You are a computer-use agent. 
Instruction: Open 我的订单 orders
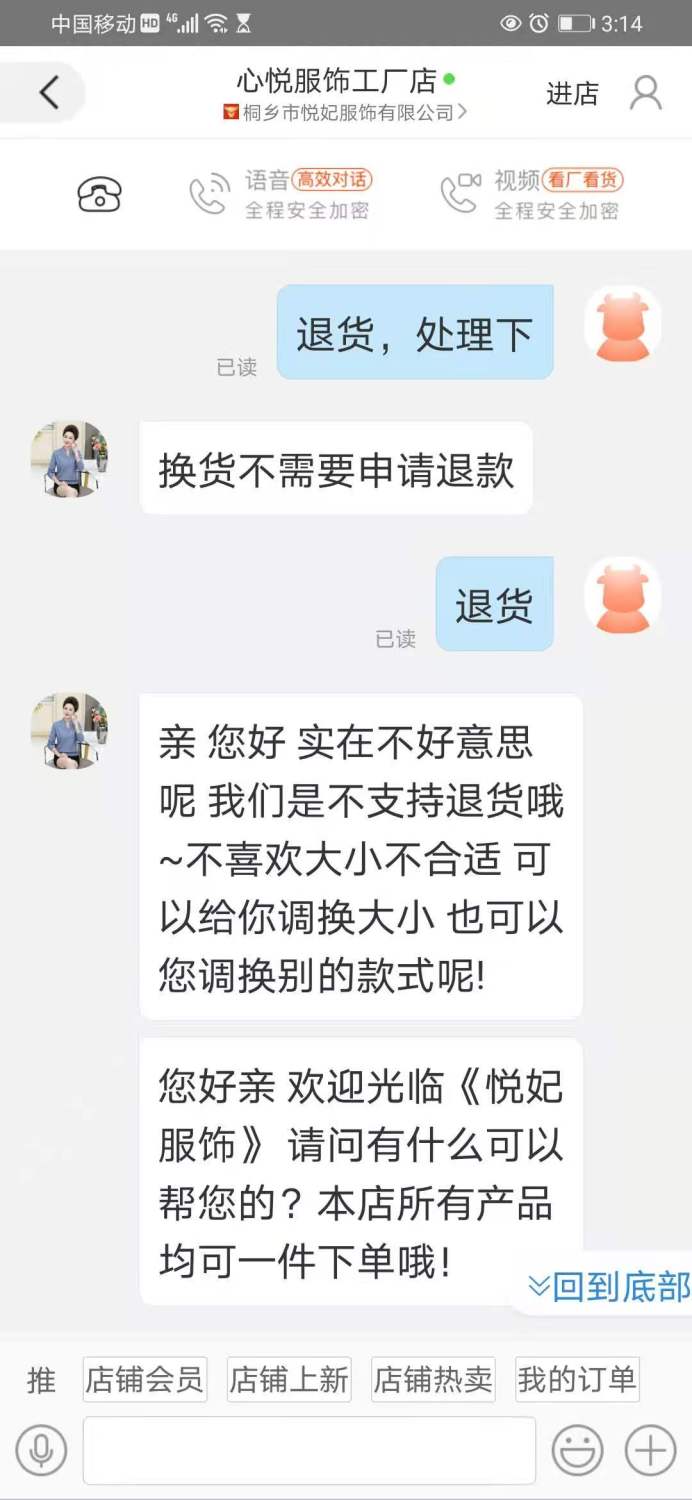[x=577, y=1380]
